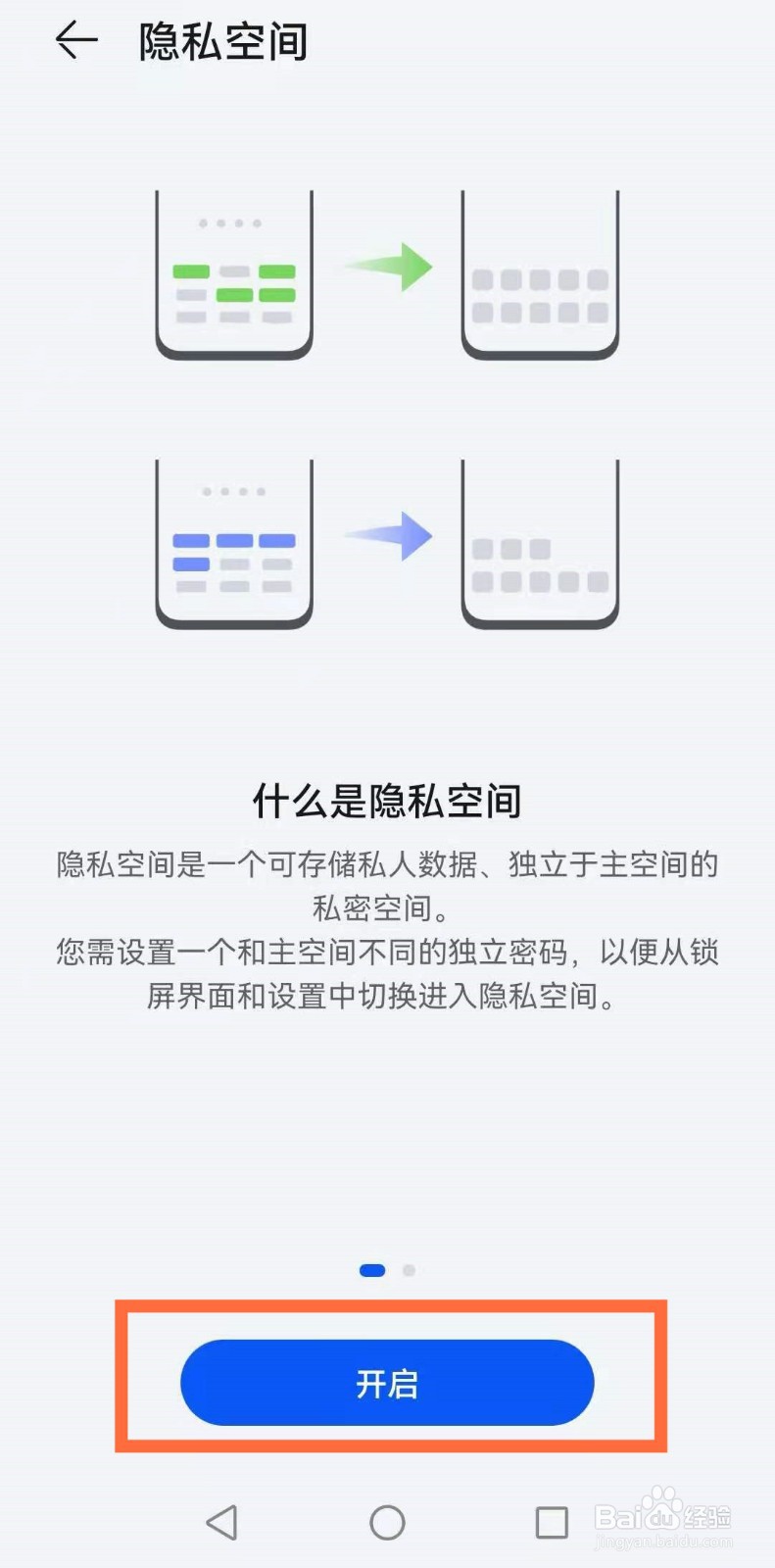Tap the PrivateSpace description paragraph text

tap(387, 926)
